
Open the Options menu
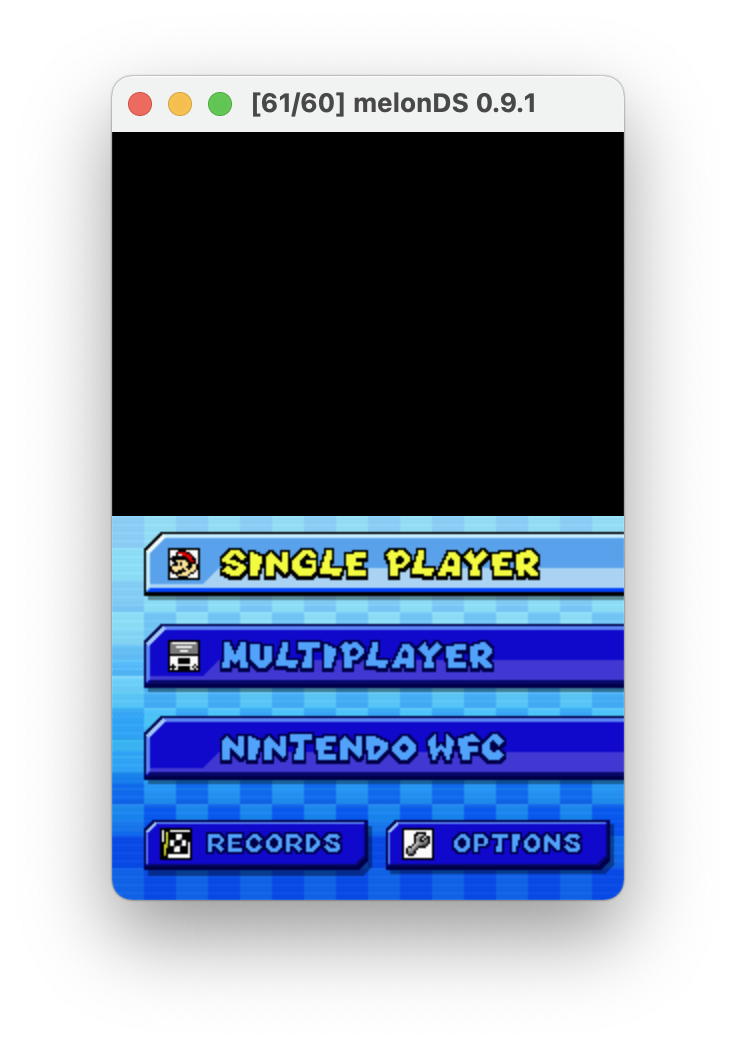[x=498, y=844]
